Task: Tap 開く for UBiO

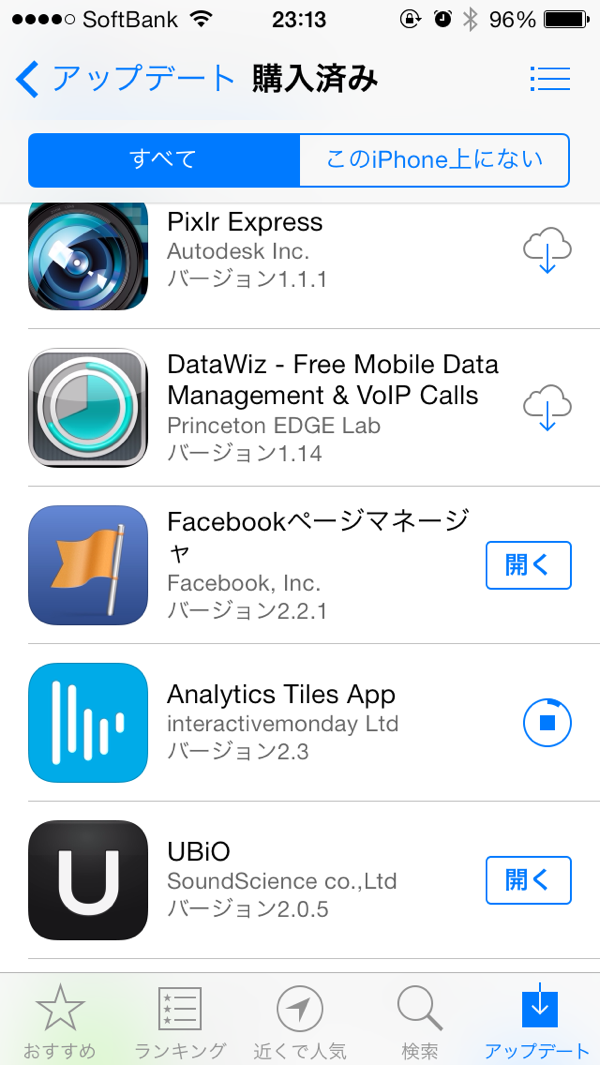Action: (x=529, y=880)
